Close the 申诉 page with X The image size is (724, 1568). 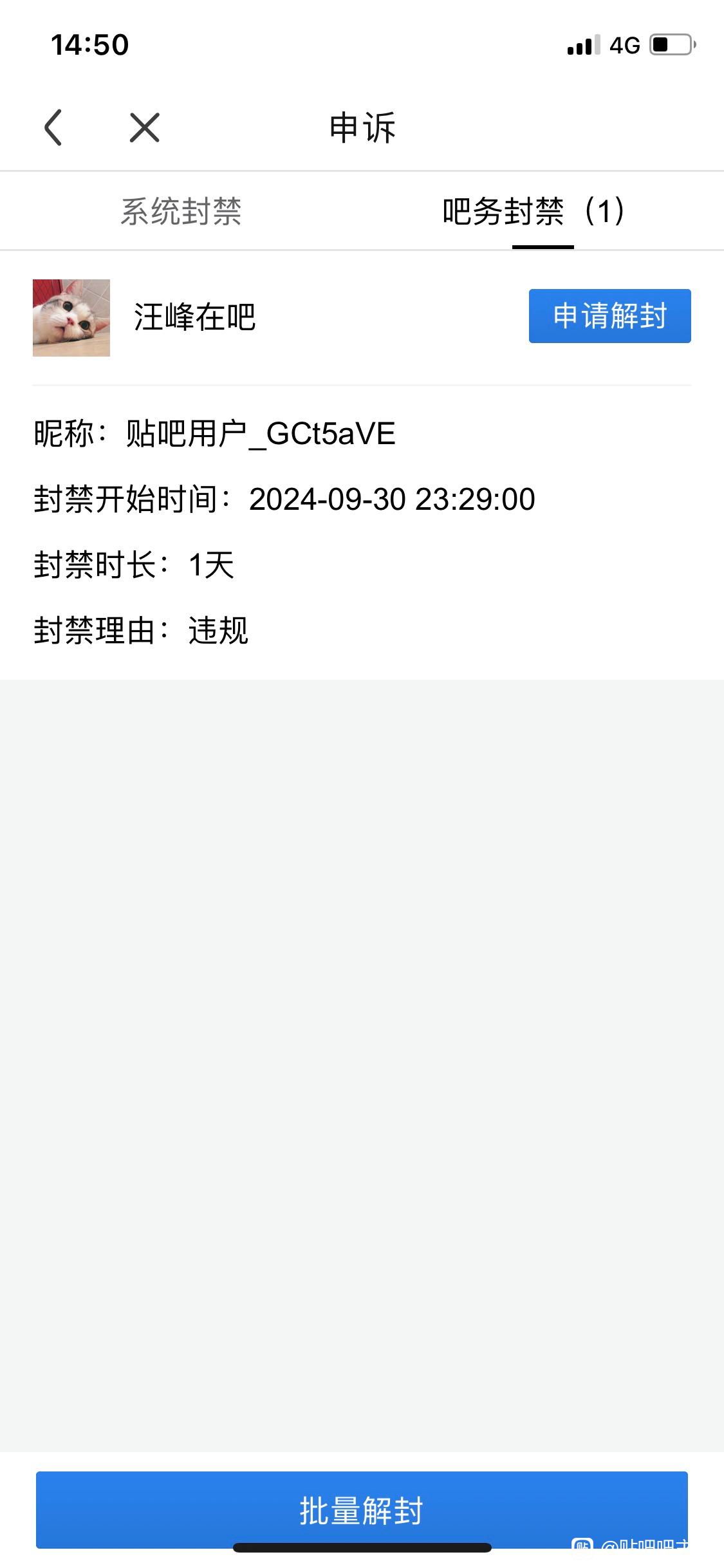[144, 127]
